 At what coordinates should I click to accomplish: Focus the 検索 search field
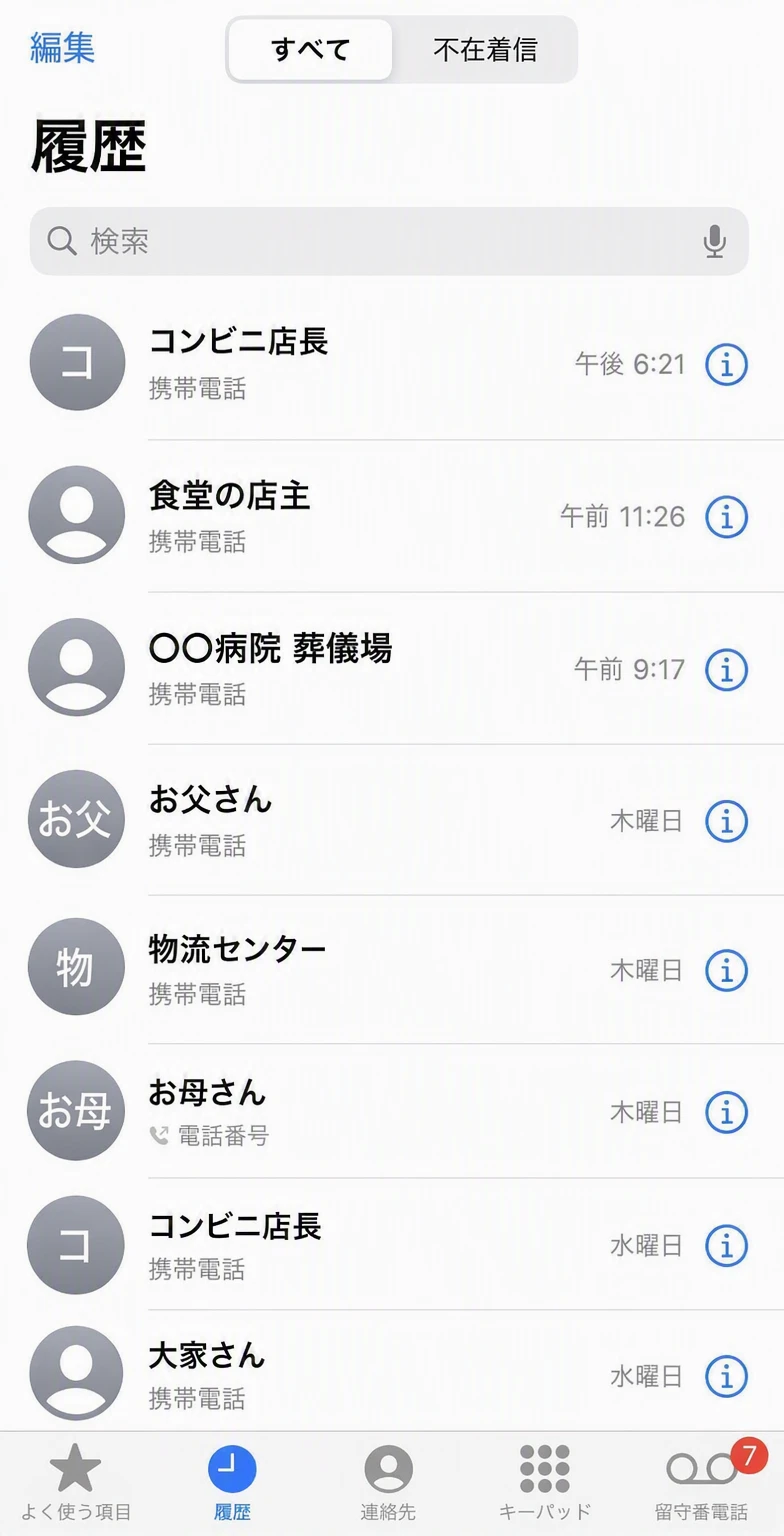coord(389,241)
